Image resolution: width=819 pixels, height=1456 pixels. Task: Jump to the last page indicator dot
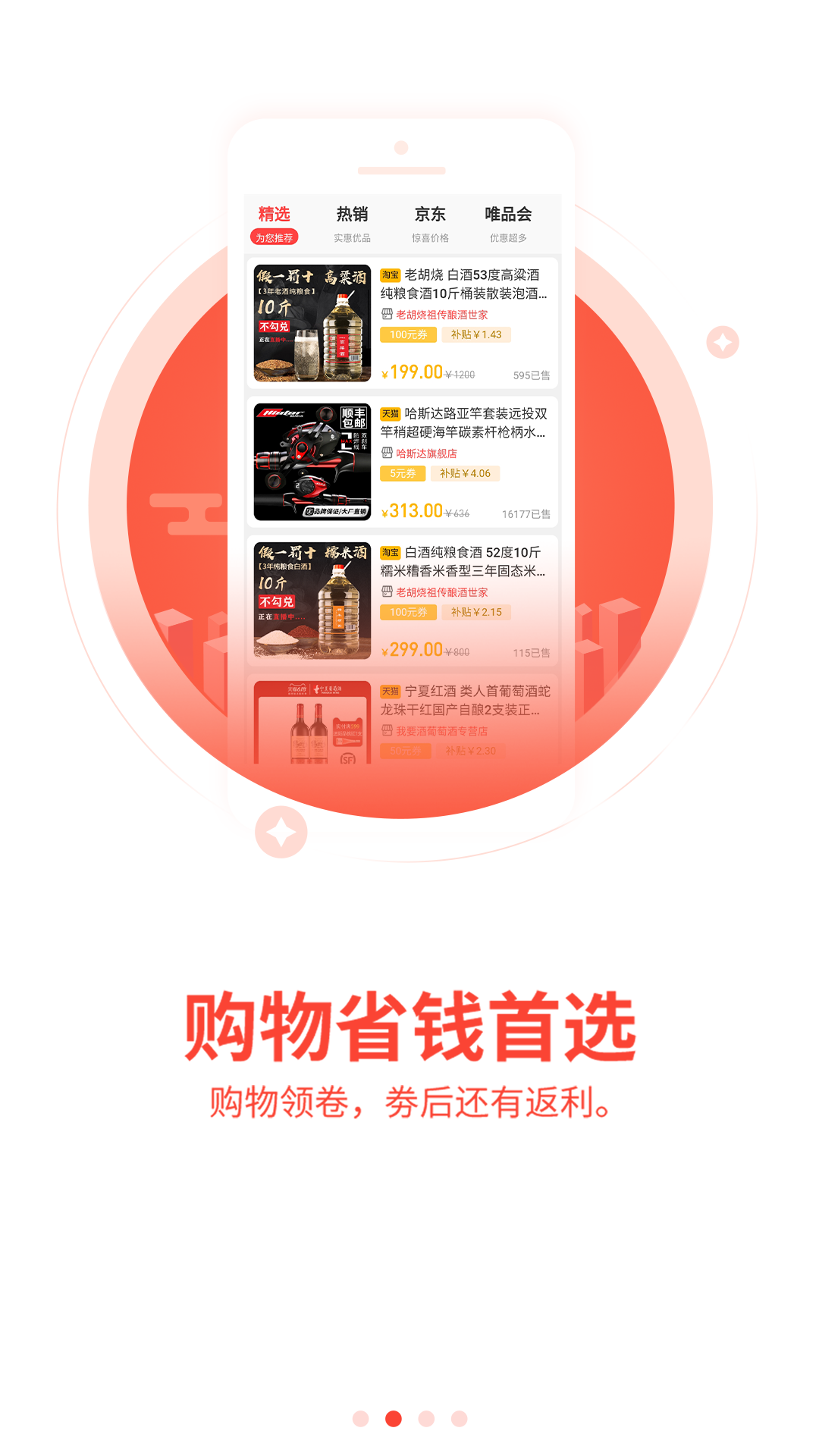[459, 1418]
